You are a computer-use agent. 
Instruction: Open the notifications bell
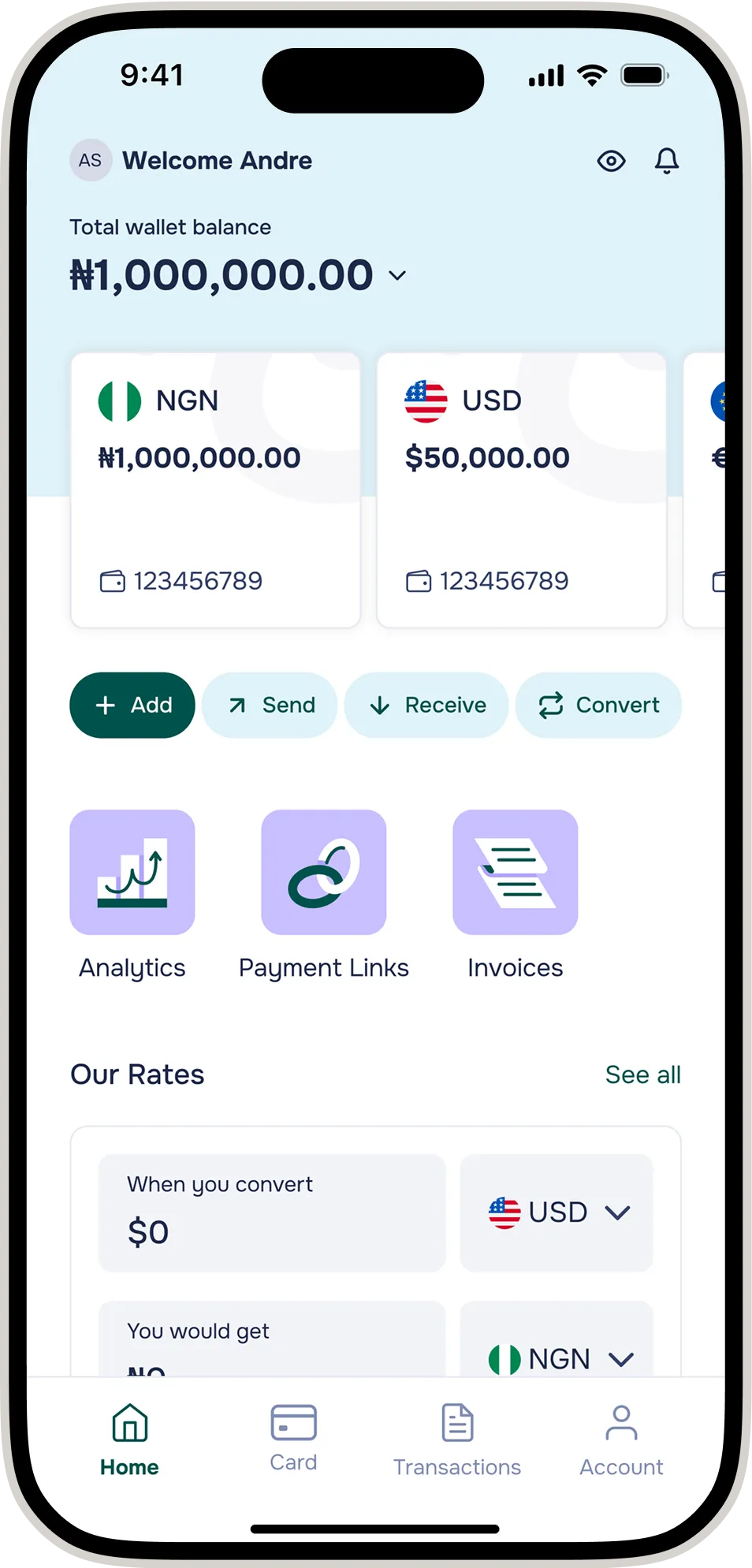point(666,161)
